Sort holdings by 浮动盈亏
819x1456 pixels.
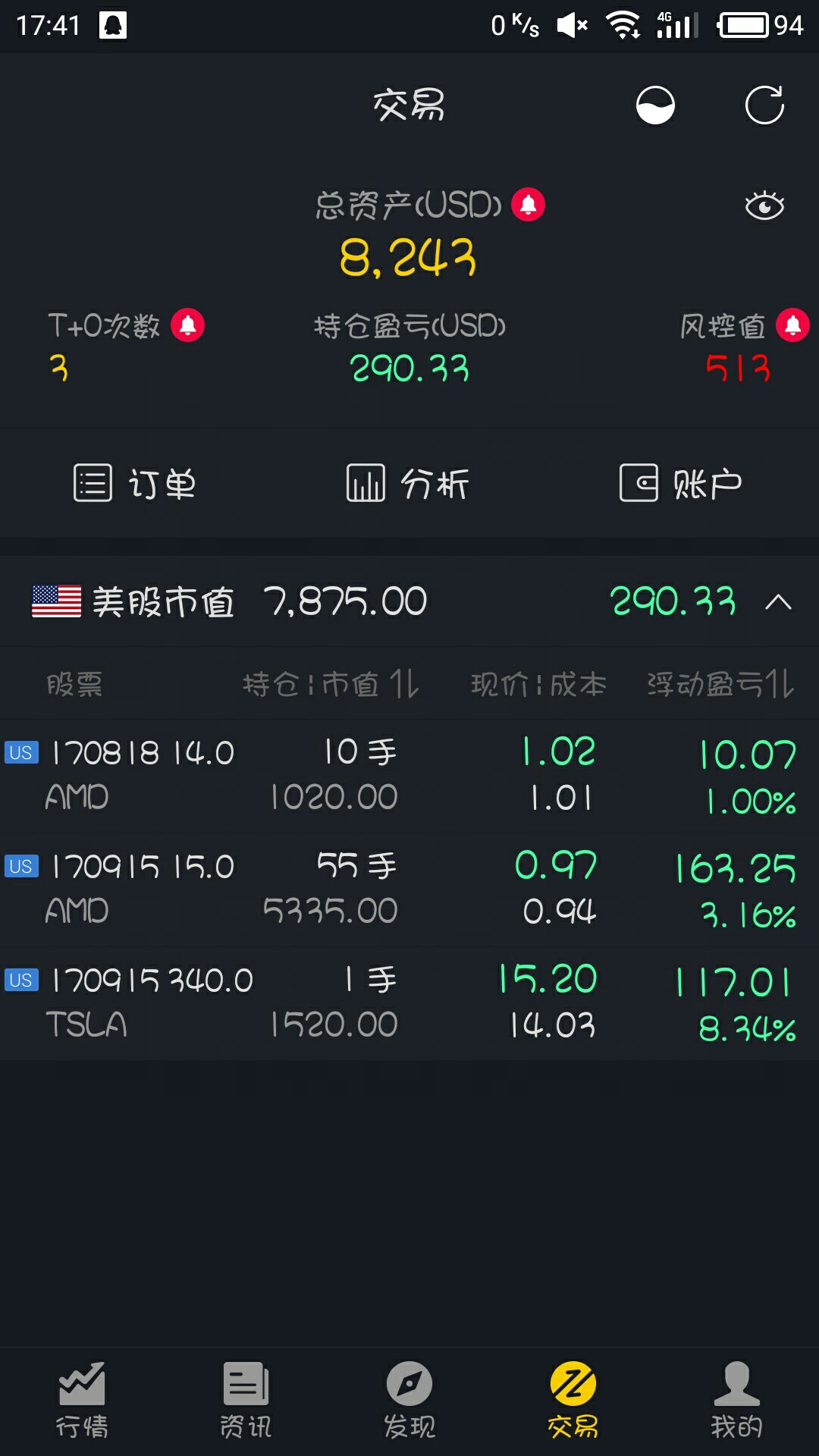720,684
